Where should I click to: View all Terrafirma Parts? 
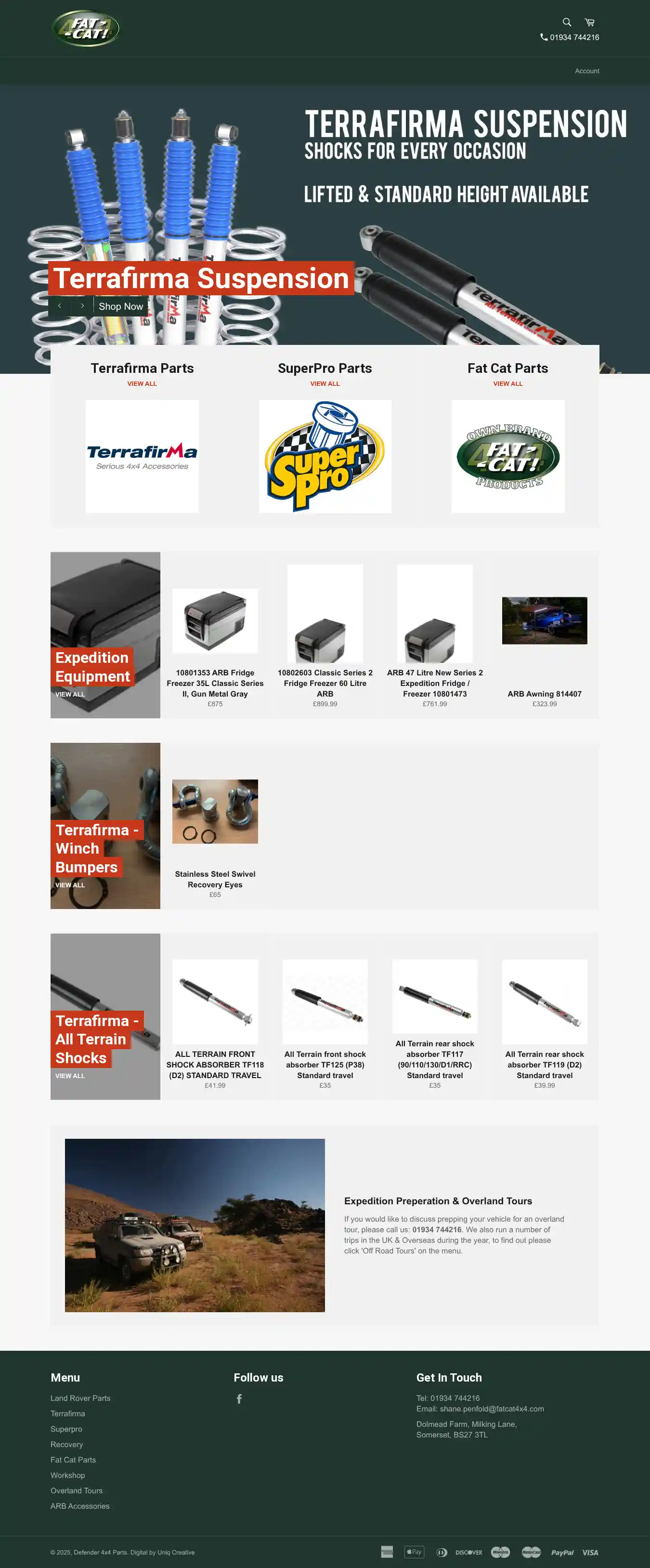click(x=142, y=383)
